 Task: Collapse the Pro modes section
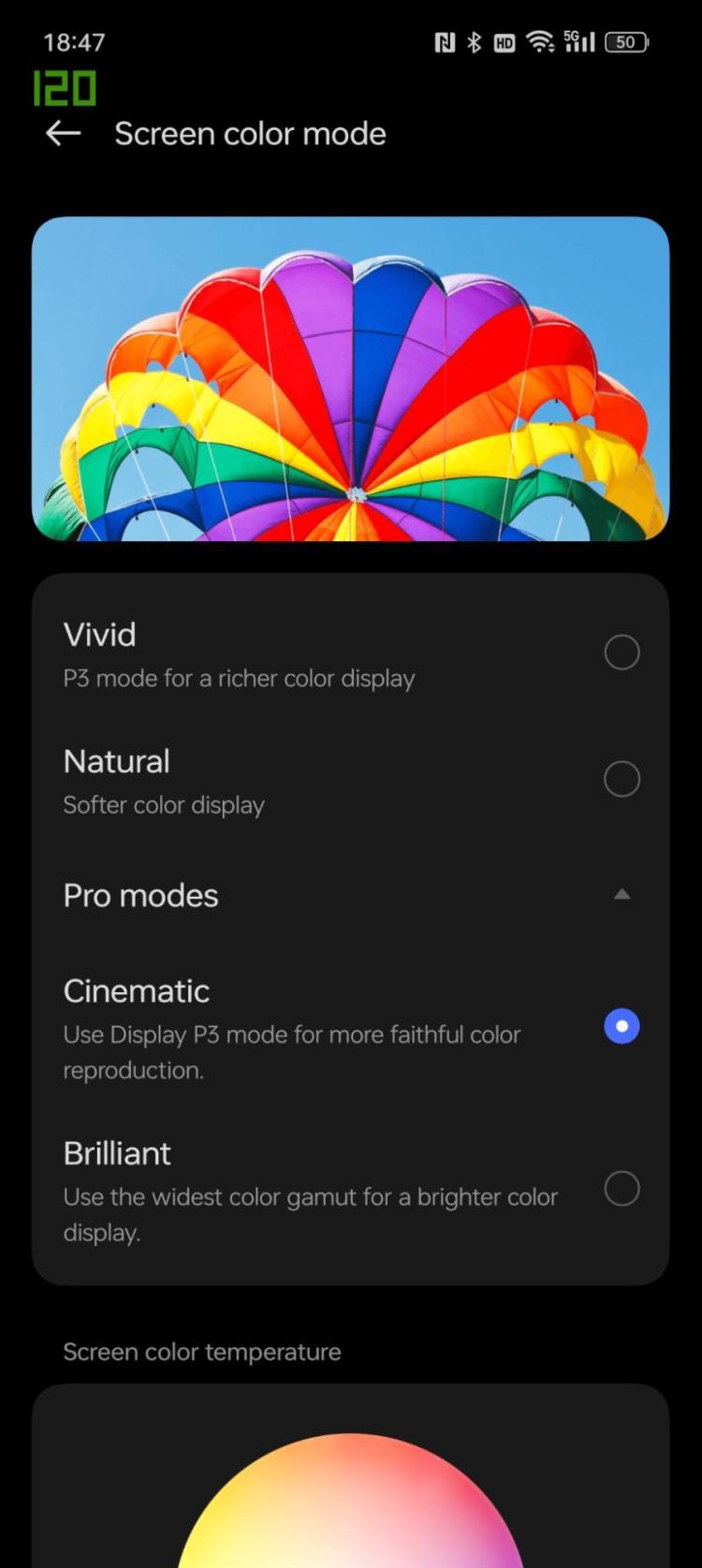click(622, 895)
